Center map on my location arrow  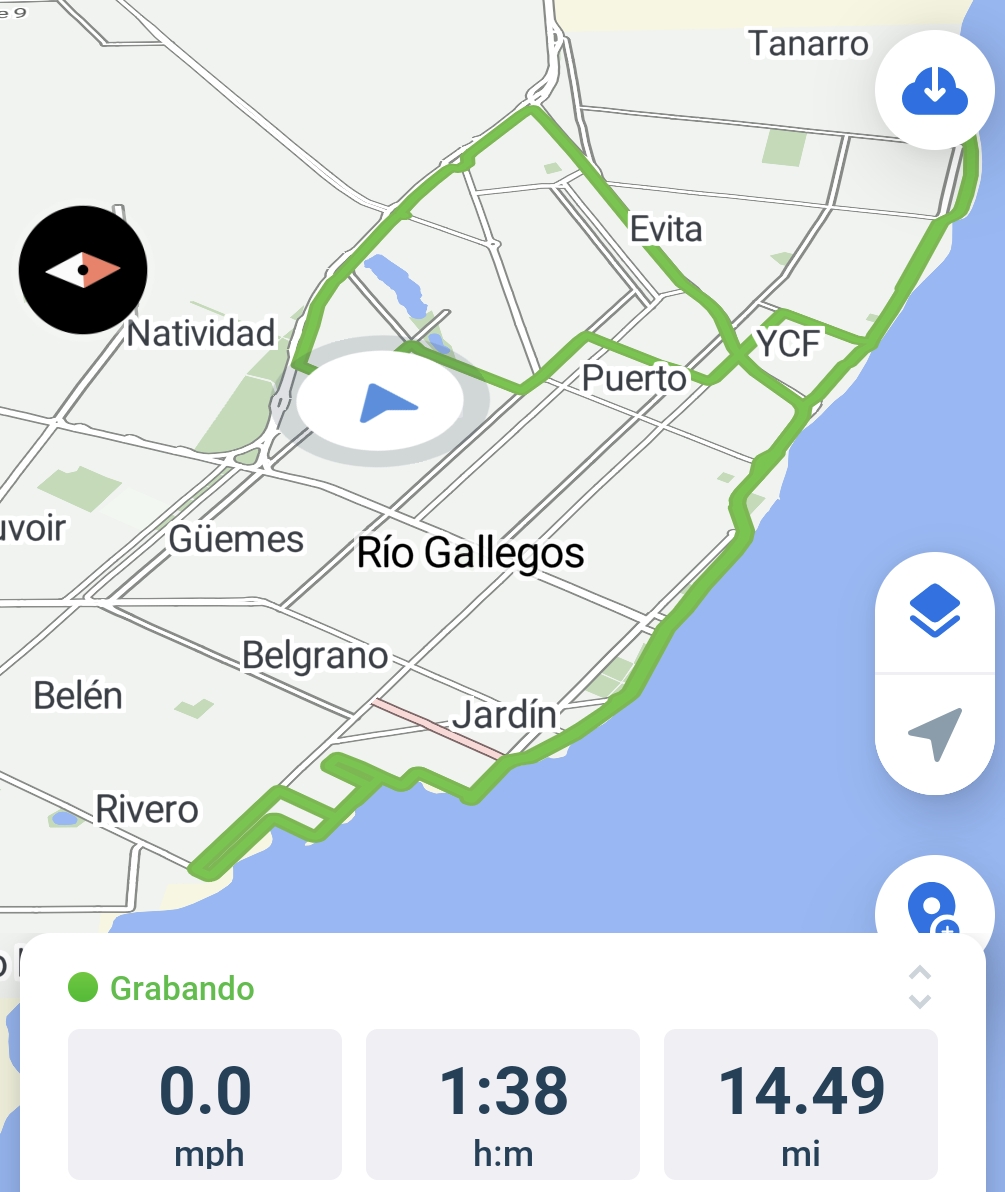click(934, 734)
